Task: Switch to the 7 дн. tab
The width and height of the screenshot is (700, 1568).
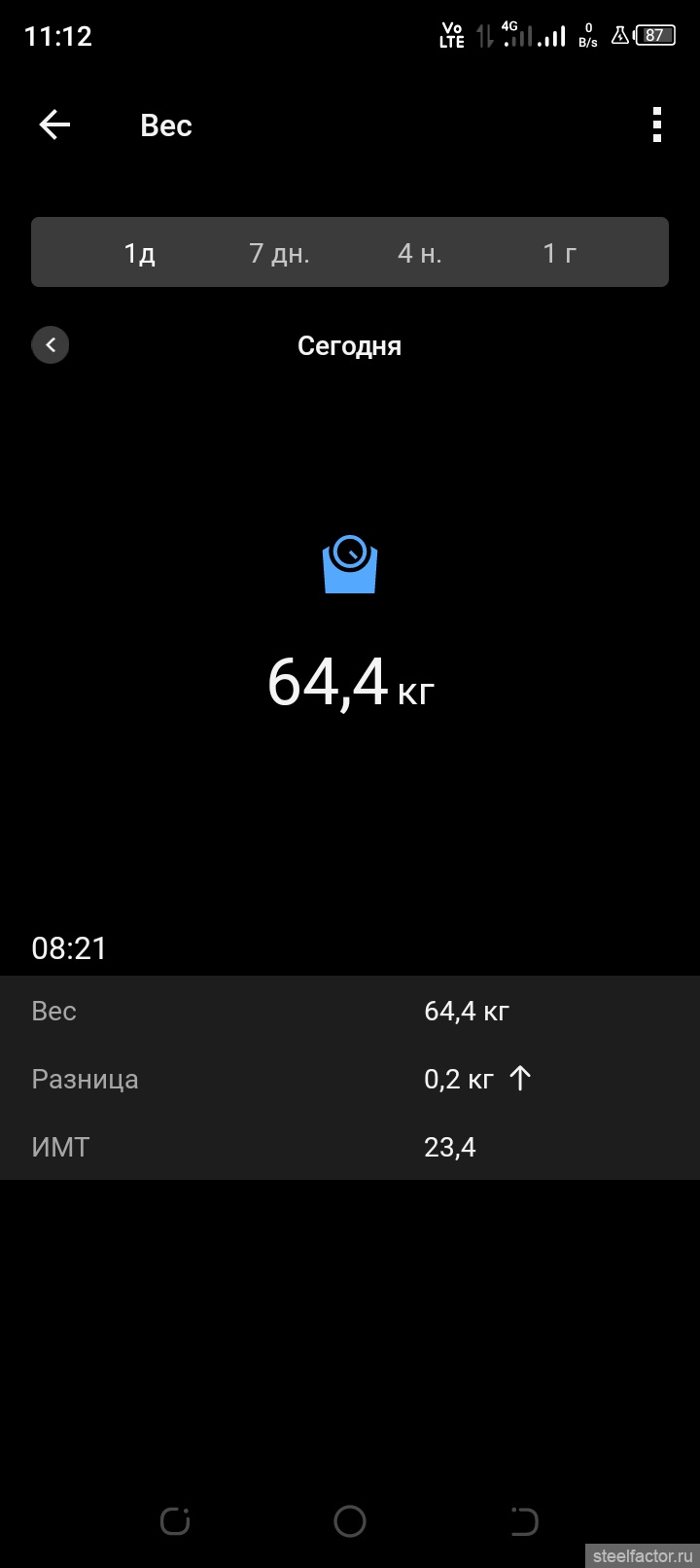Action: (279, 253)
